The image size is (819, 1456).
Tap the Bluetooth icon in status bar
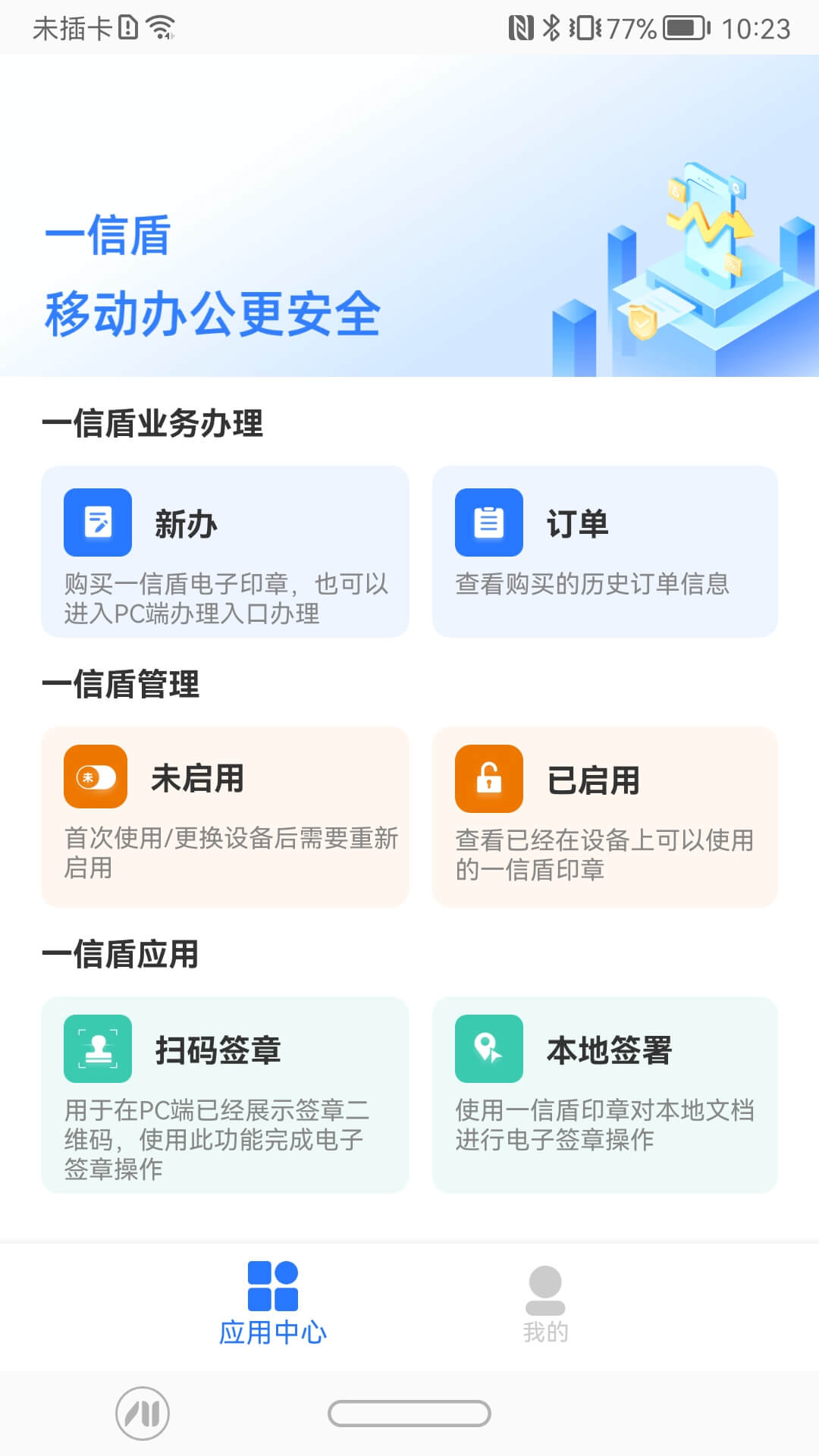tap(551, 28)
